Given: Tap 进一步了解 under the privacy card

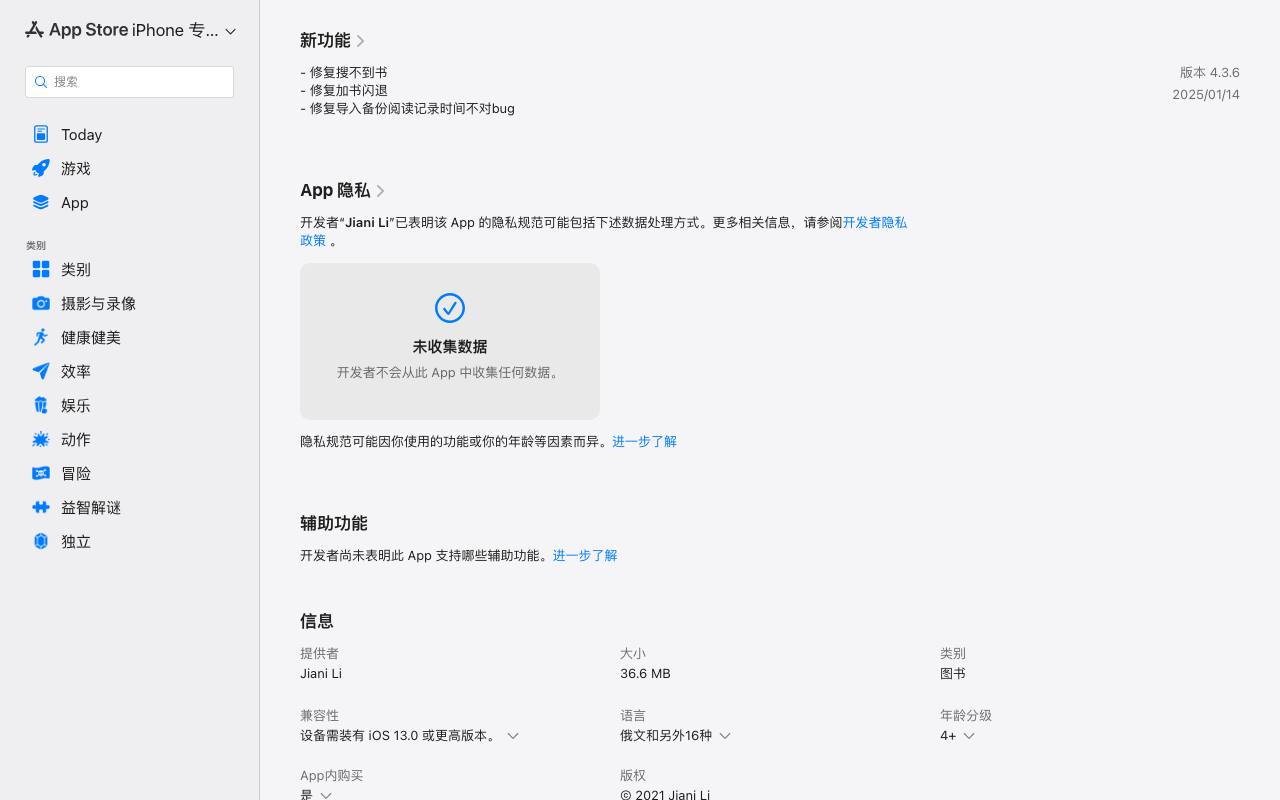Looking at the screenshot, I should 644,442.
